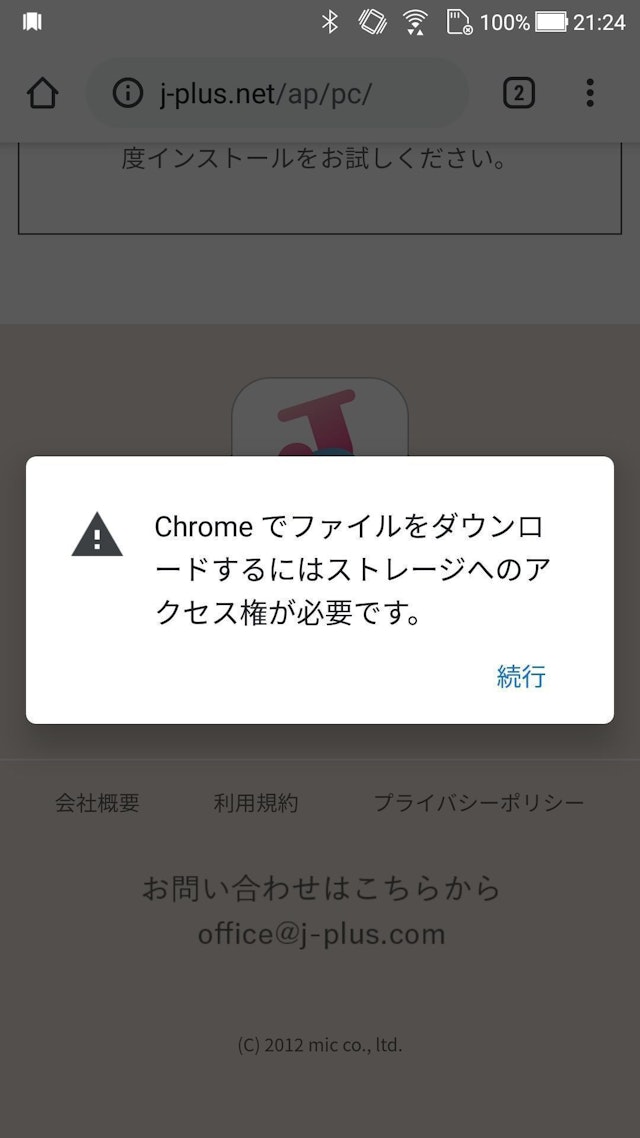Open Chrome's three-dot overflow menu

(590, 94)
